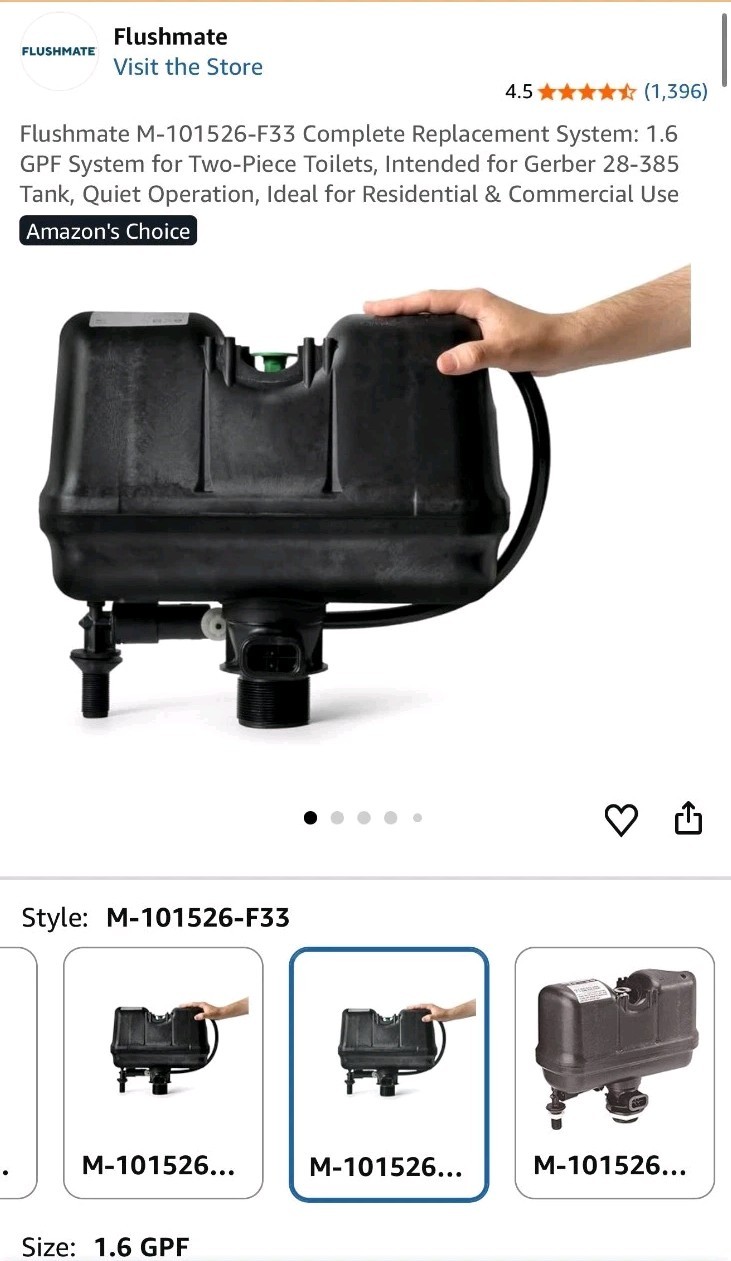
Task: Open Visit the Store link
Action: click(x=188, y=67)
